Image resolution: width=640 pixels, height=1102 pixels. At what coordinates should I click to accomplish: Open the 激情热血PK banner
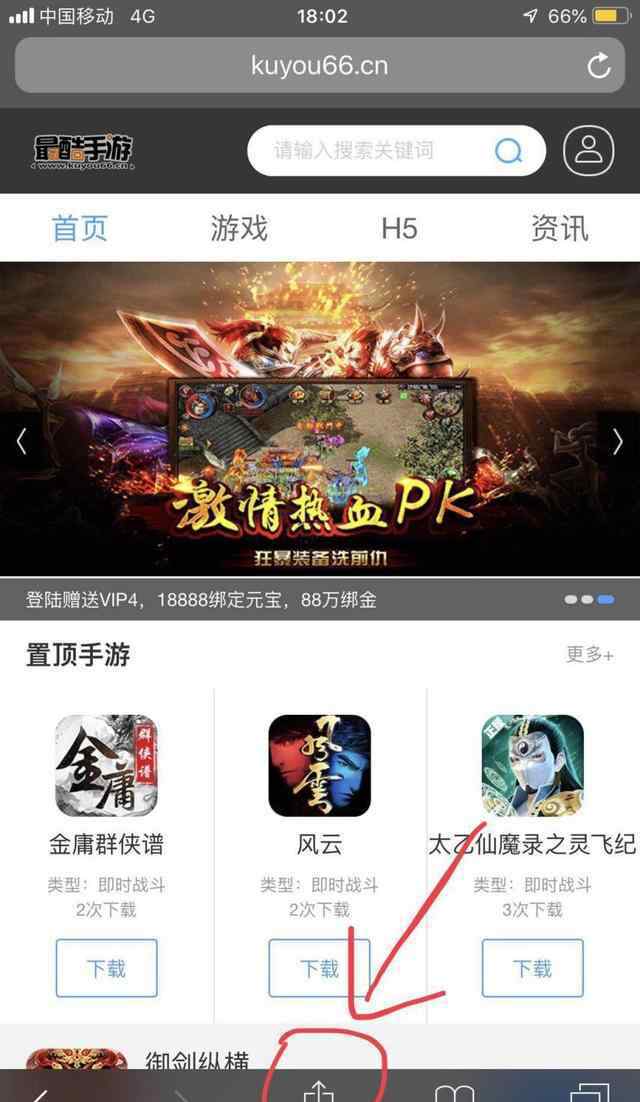click(320, 419)
